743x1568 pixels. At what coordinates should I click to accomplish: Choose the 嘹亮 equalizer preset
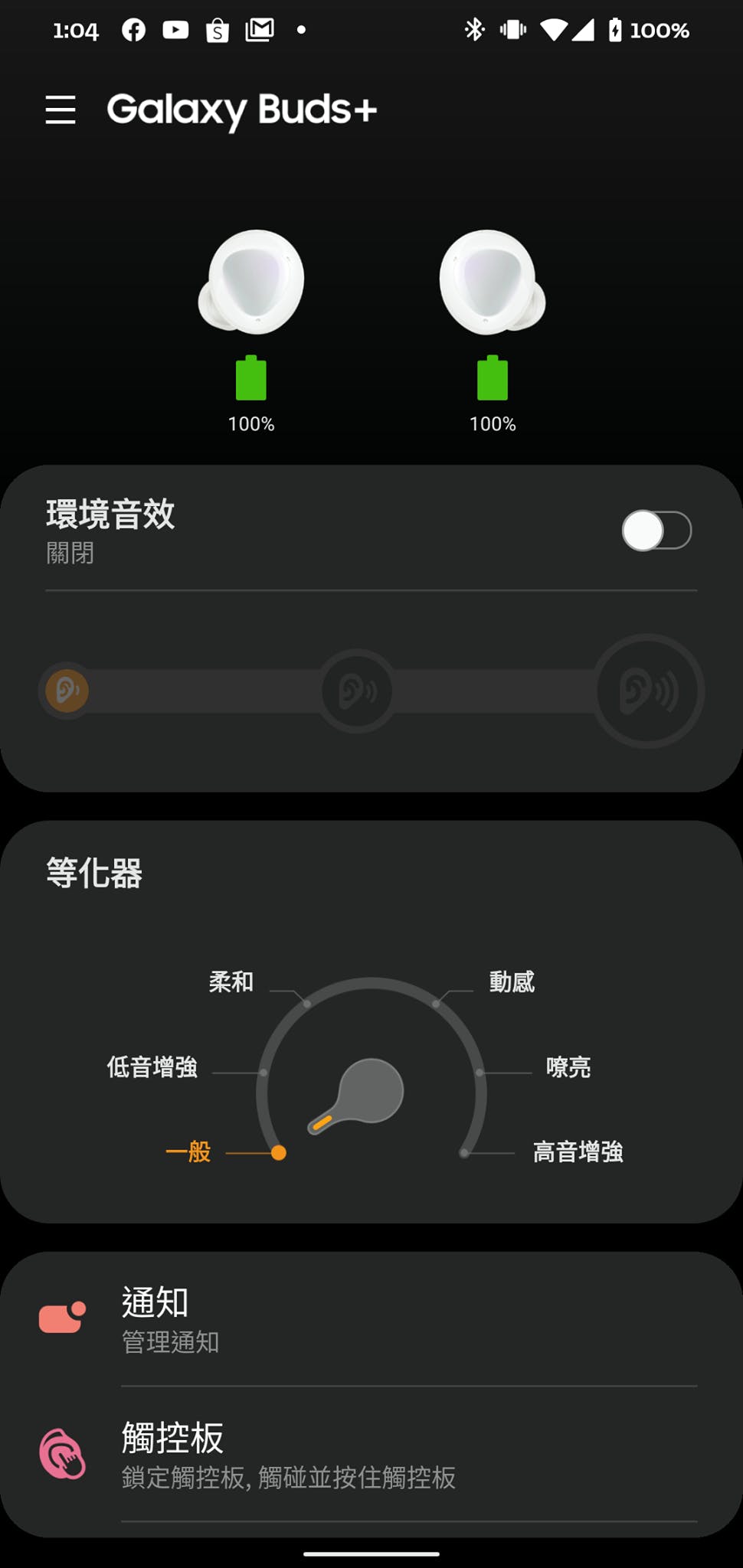[568, 1067]
